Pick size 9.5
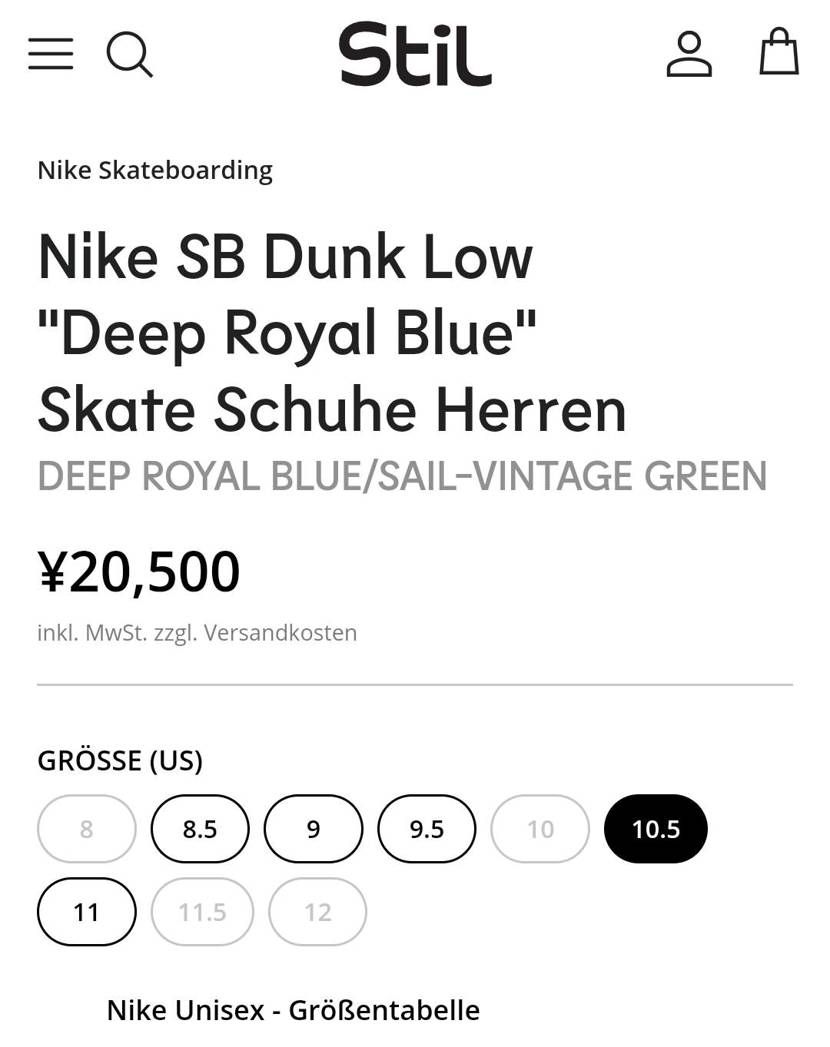The width and height of the screenshot is (830, 1047). click(427, 829)
